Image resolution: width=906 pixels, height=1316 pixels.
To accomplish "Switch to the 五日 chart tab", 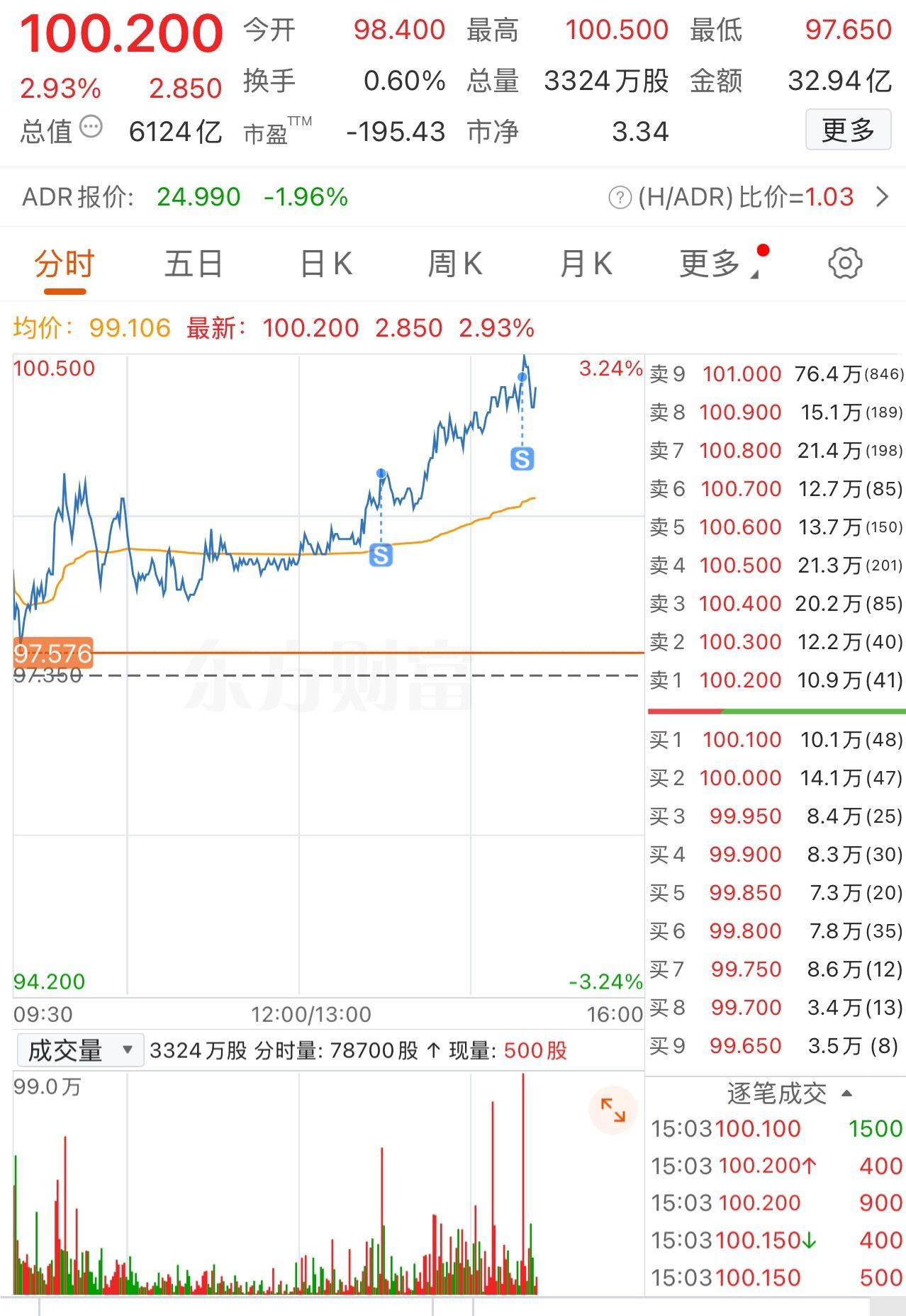I will [x=194, y=264].
